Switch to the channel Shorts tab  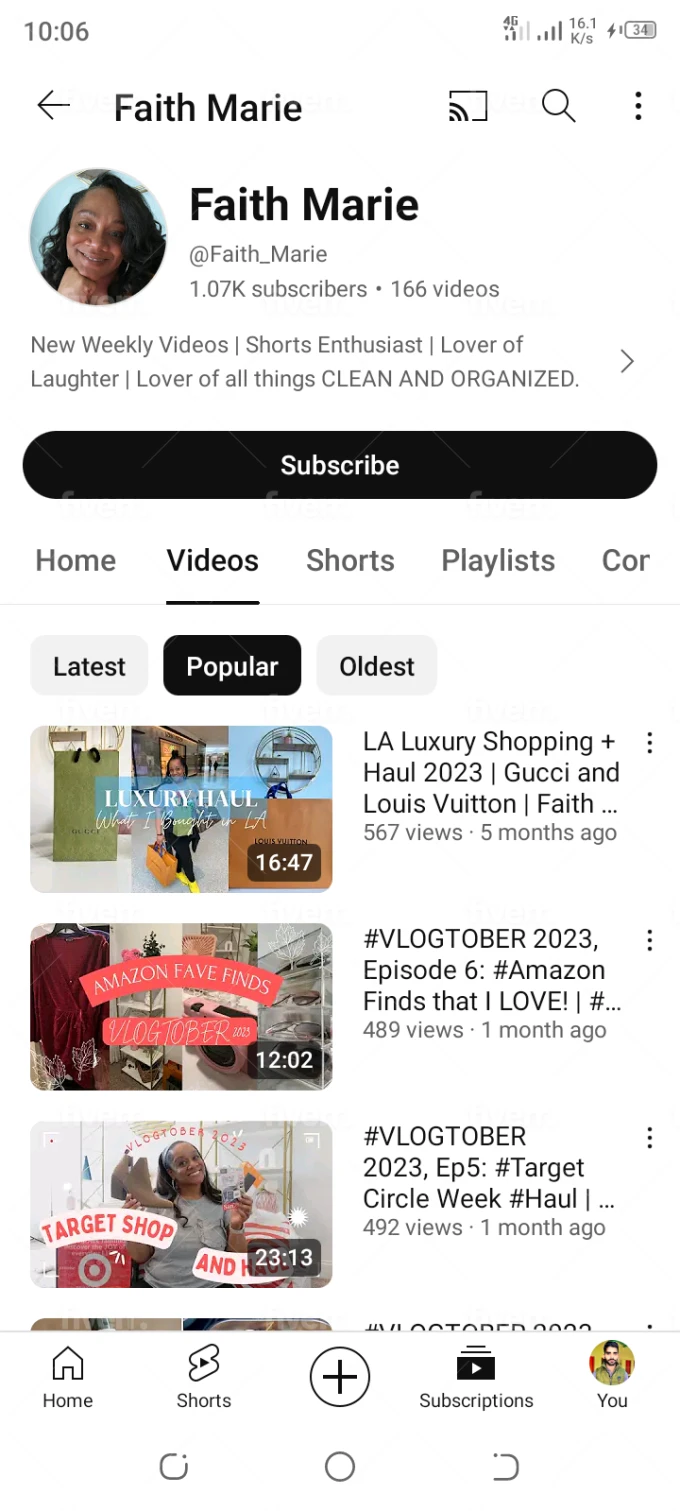[x=350, y=561]
